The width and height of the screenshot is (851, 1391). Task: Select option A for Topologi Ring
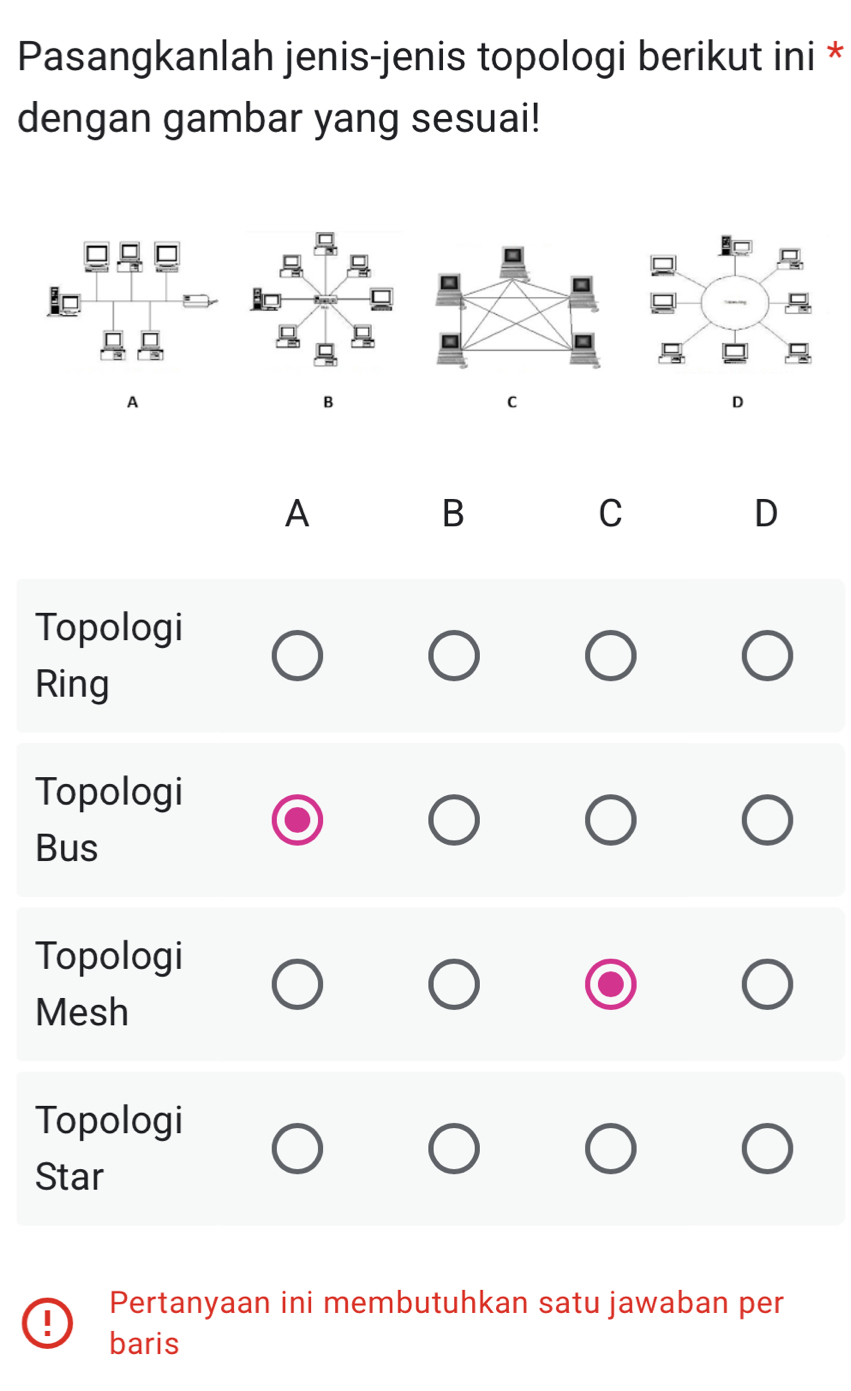(297, 656)
